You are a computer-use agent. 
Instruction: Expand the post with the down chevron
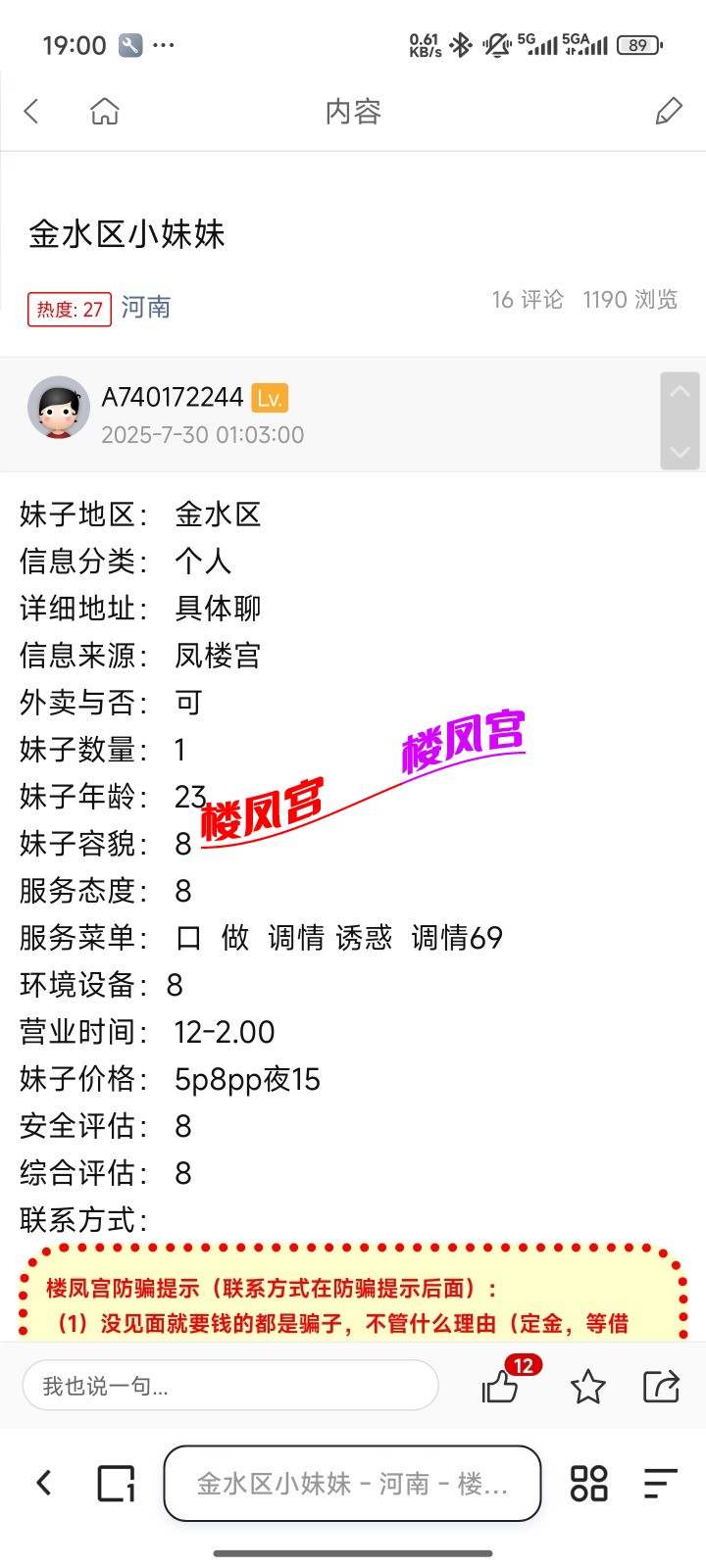click(x=681, y=453)
